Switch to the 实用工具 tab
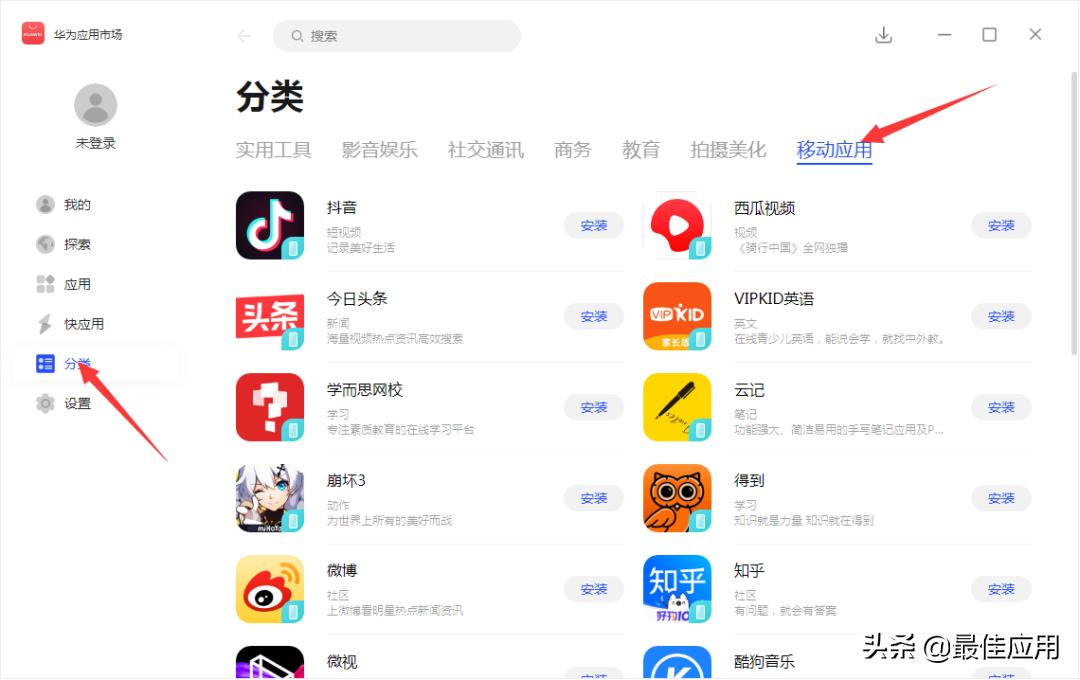This screenshot has width=1080, height=680. click(273, 150)
